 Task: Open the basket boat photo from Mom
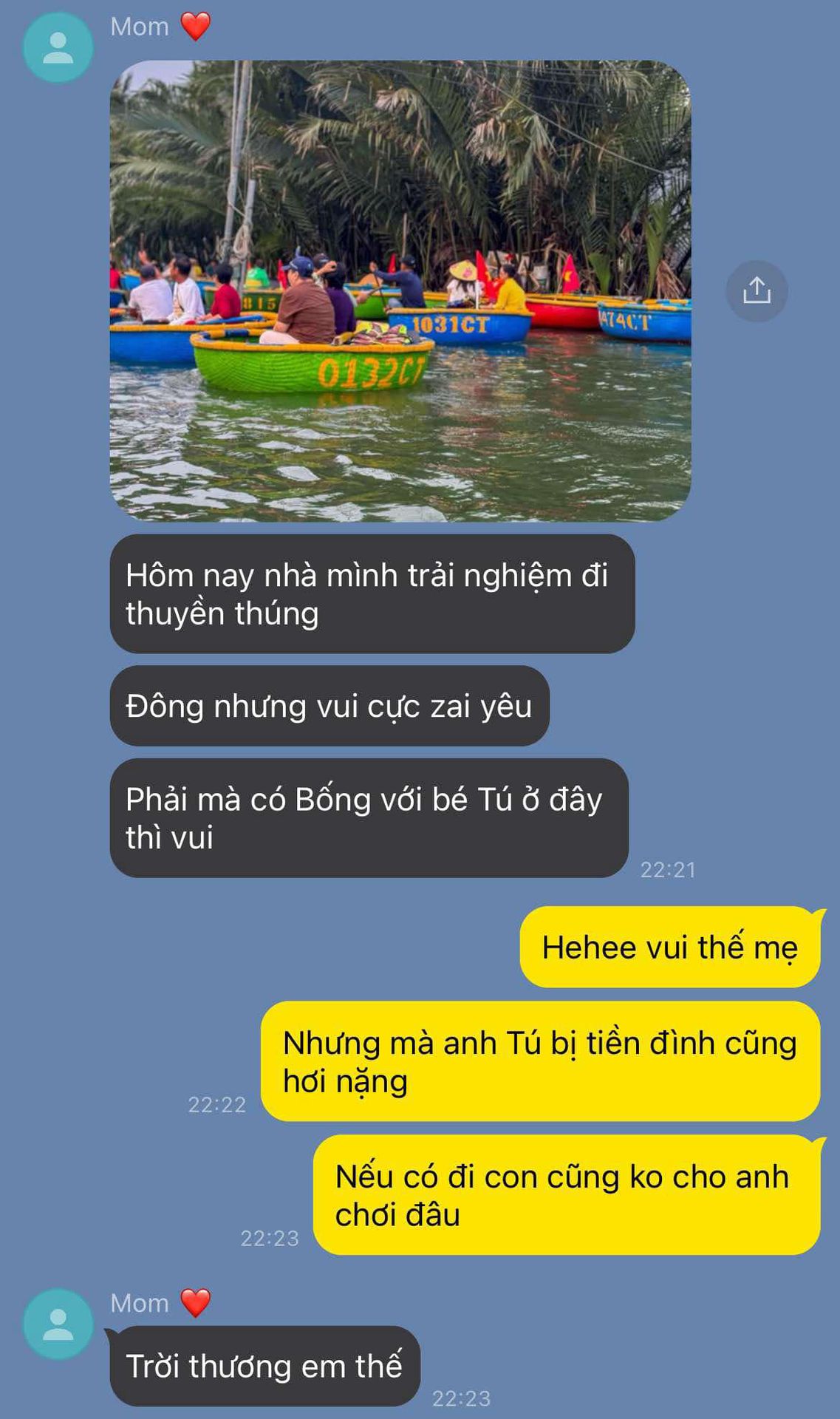400,291
